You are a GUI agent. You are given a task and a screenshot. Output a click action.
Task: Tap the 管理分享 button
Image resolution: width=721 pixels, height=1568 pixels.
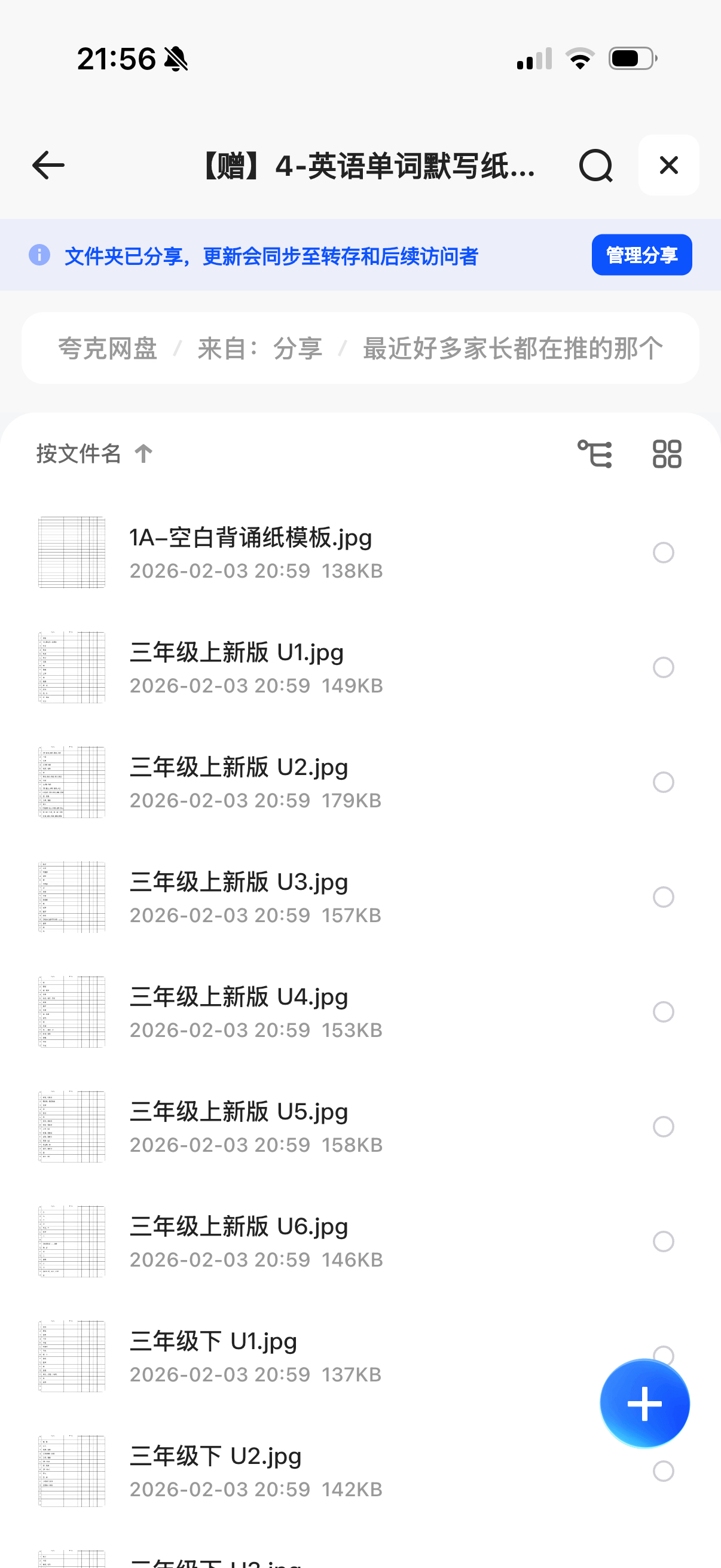point(641,254)
